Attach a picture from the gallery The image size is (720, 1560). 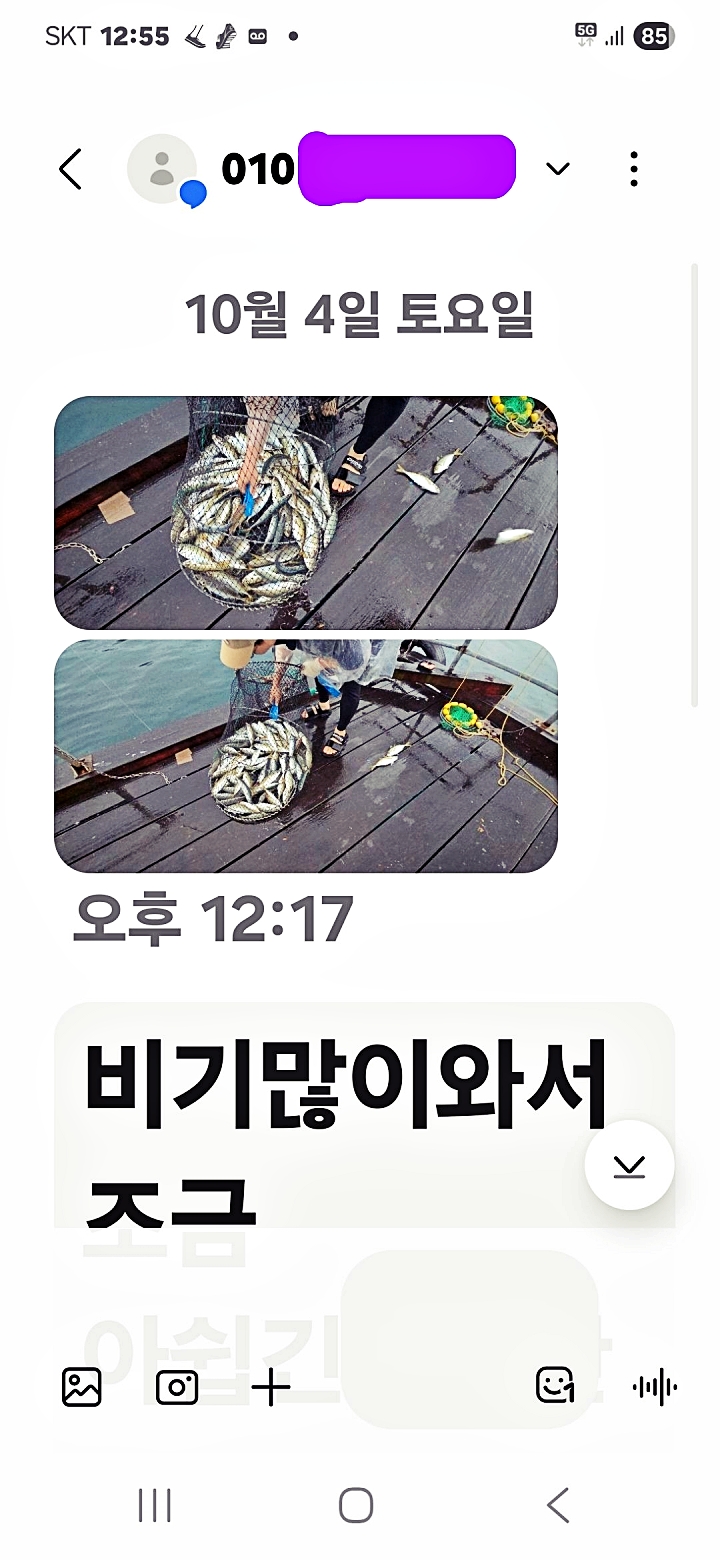82,1387
